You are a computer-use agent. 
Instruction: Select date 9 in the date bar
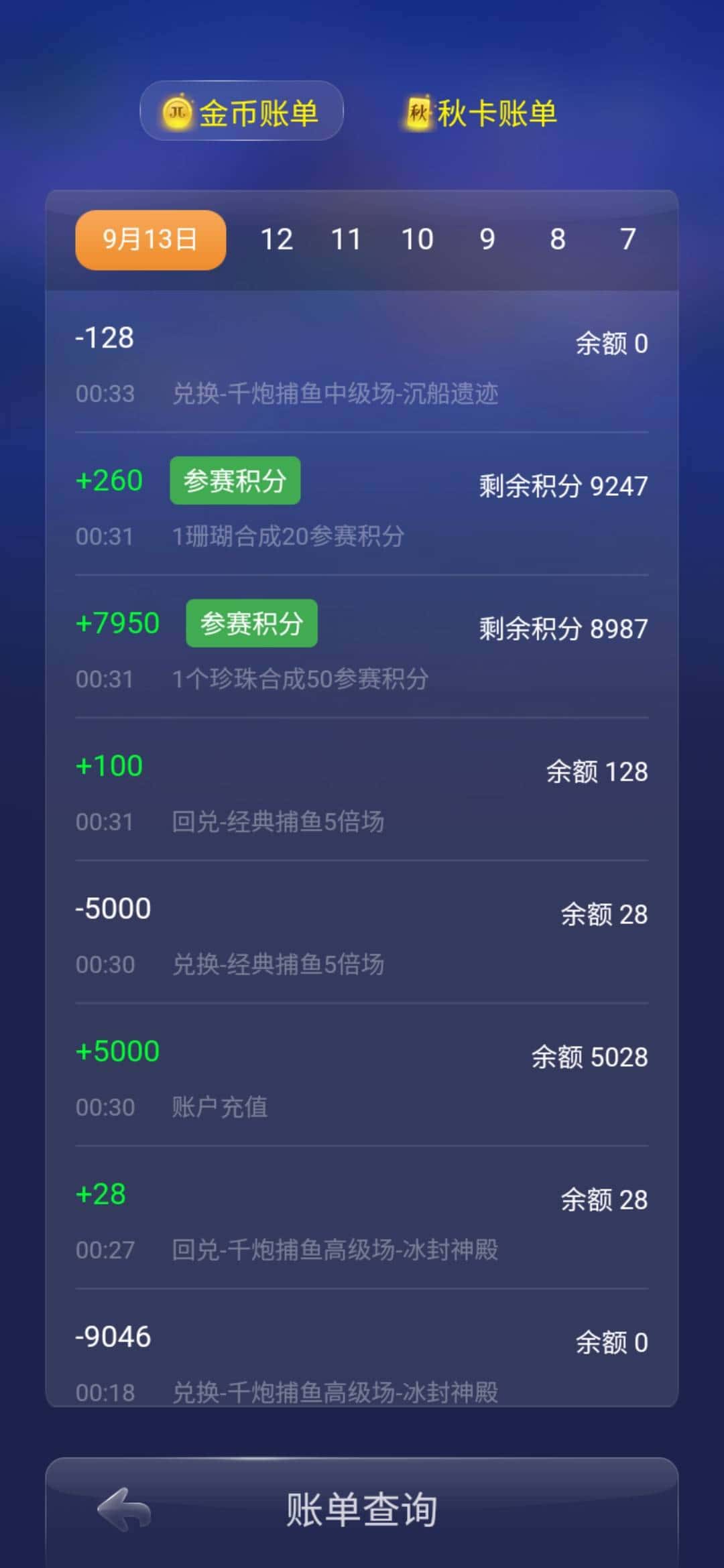point(487,239)
